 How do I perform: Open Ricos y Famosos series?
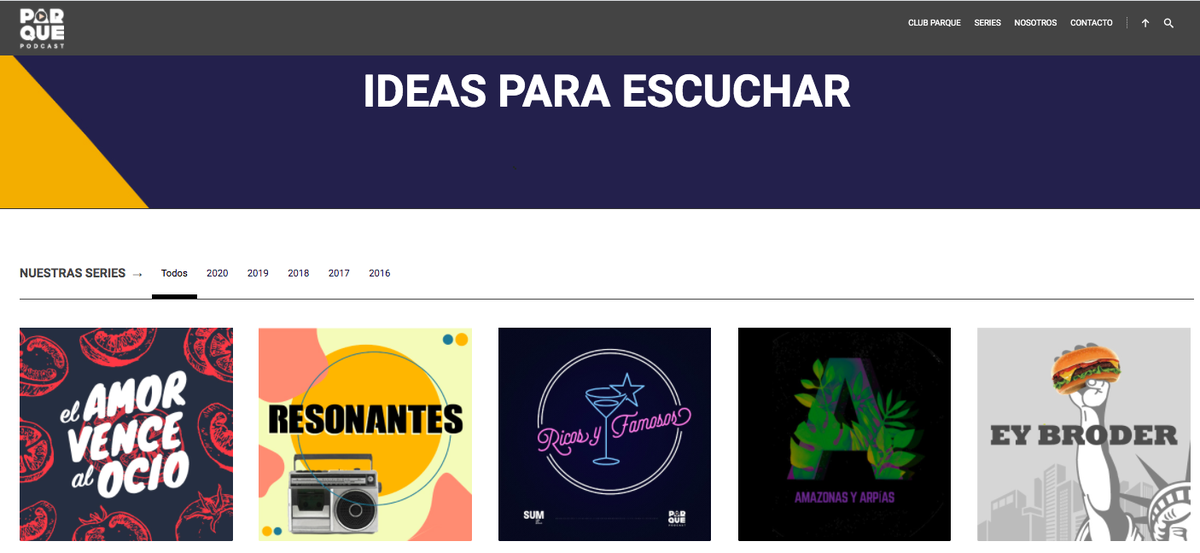coord(604,434)
